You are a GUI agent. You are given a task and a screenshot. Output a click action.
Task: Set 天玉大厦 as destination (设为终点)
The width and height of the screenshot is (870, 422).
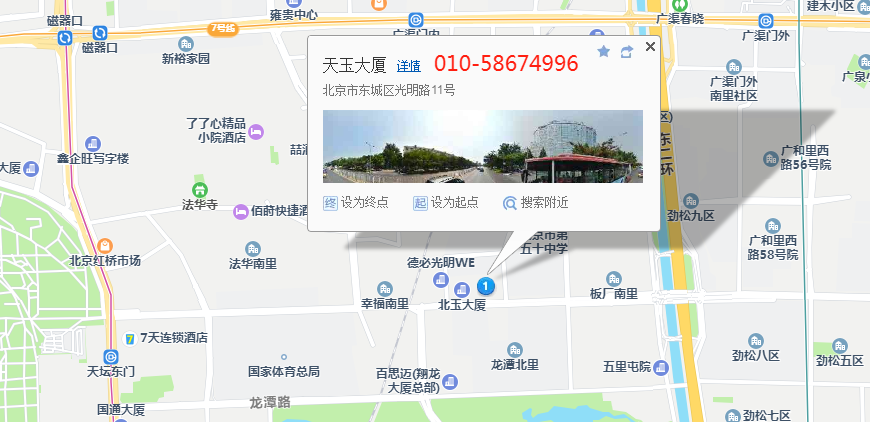[355, 203]
